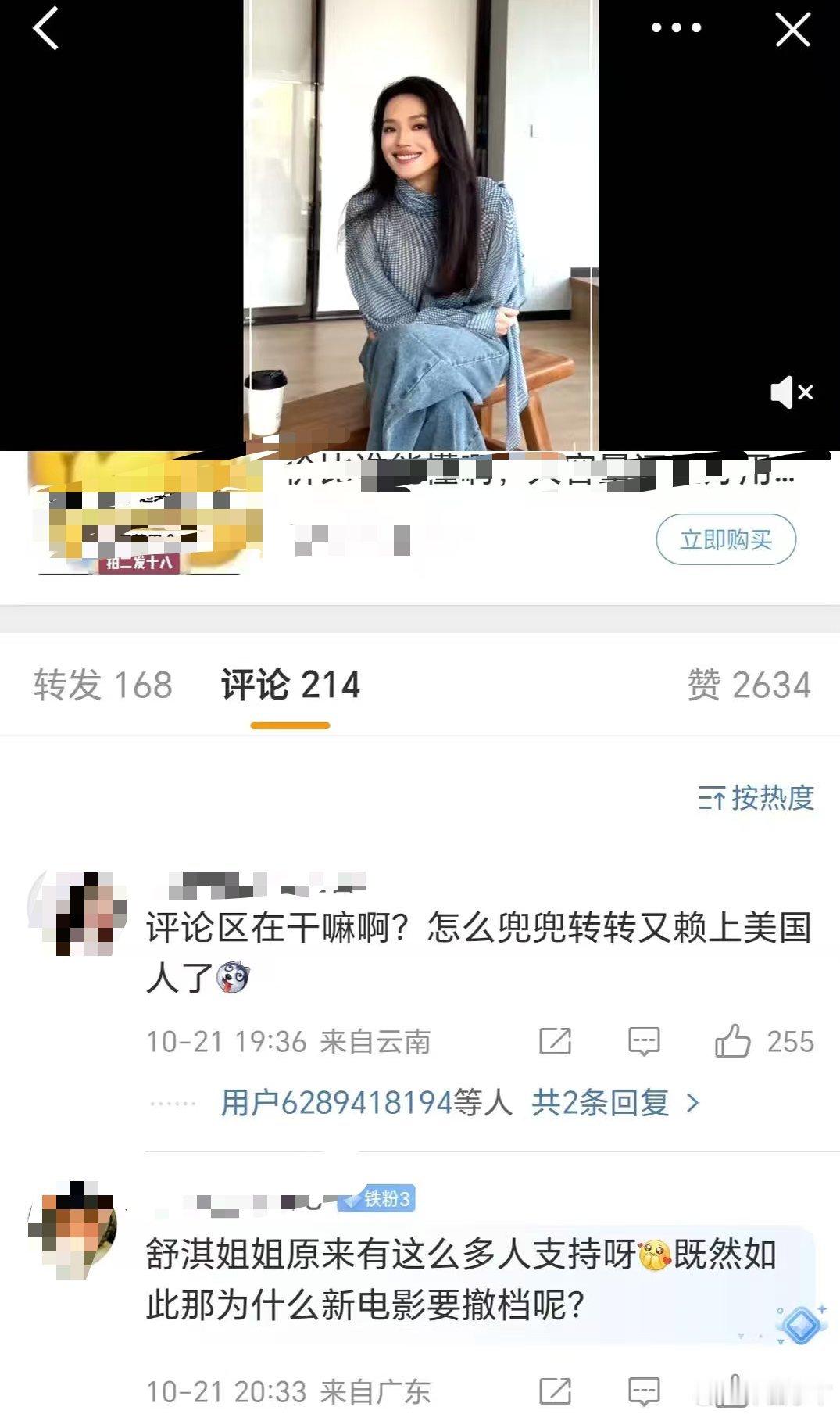The height and width of the screenshot is (1414, 840).
Task: Close the video with the X
Action: 792,30
